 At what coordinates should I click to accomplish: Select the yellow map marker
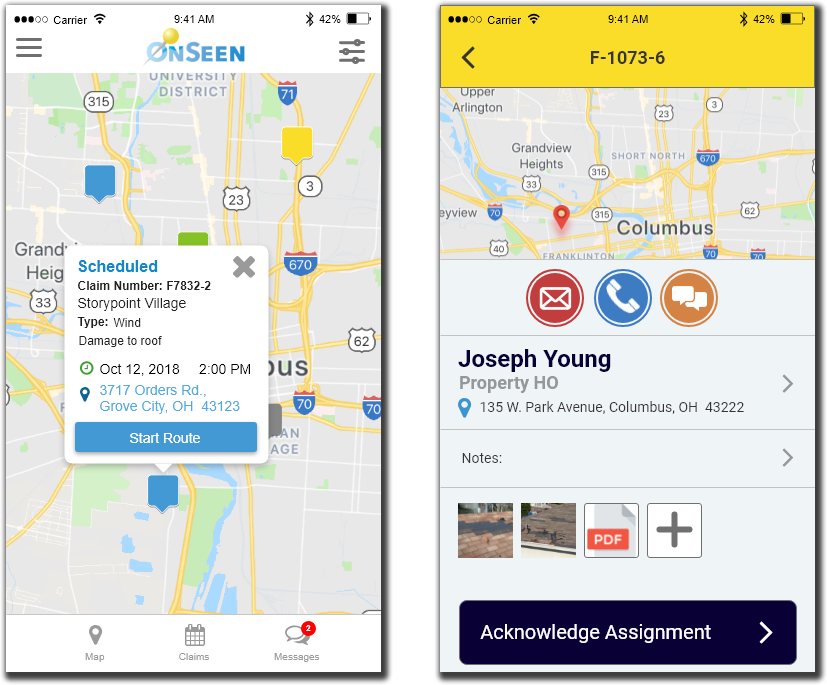coord(296,144)
